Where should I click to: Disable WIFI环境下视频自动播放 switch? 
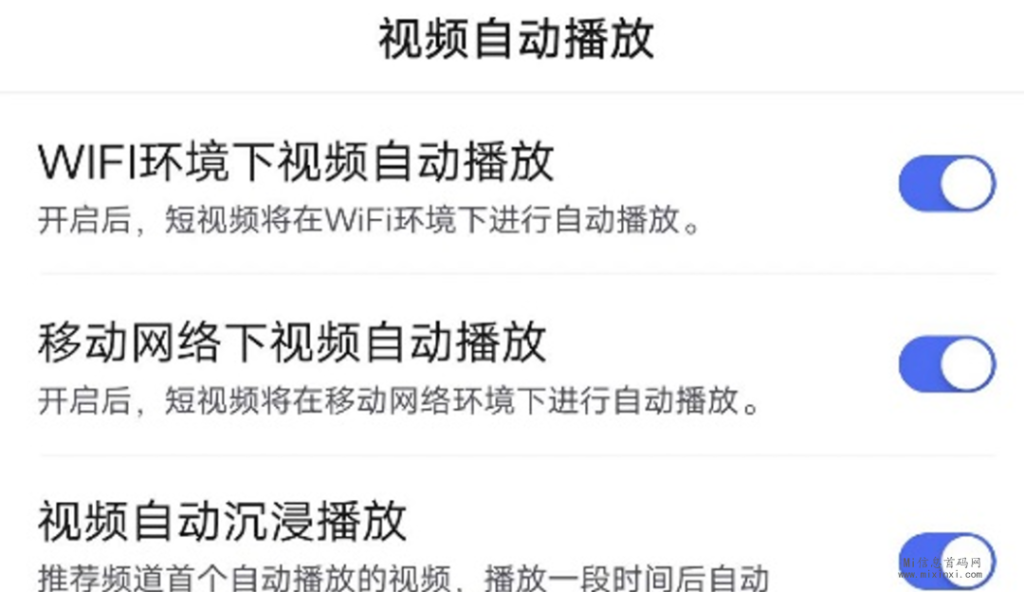(946, 183)
